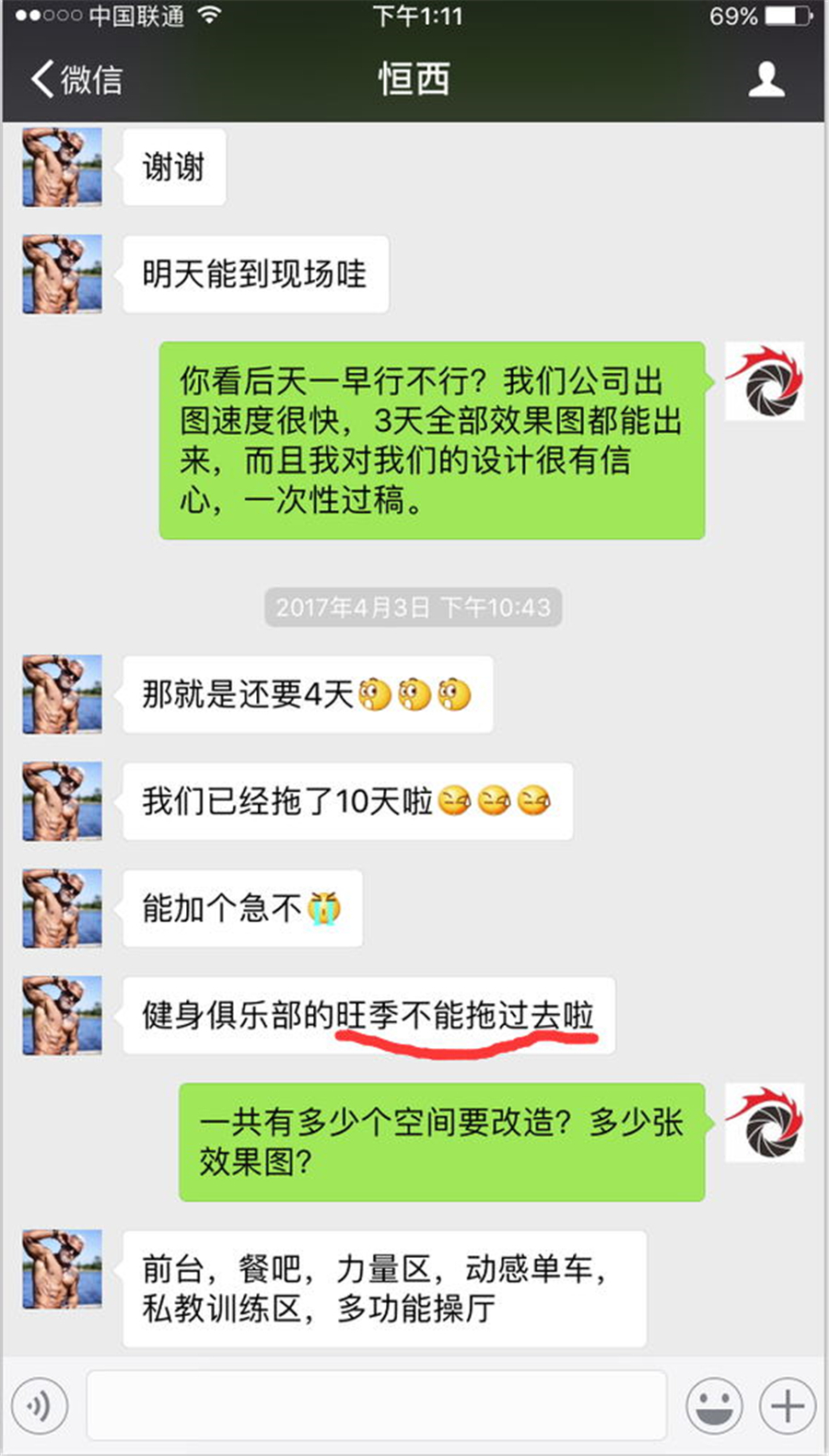Open own avatar beside 一共有多少个空间 message

point(765,1123)
